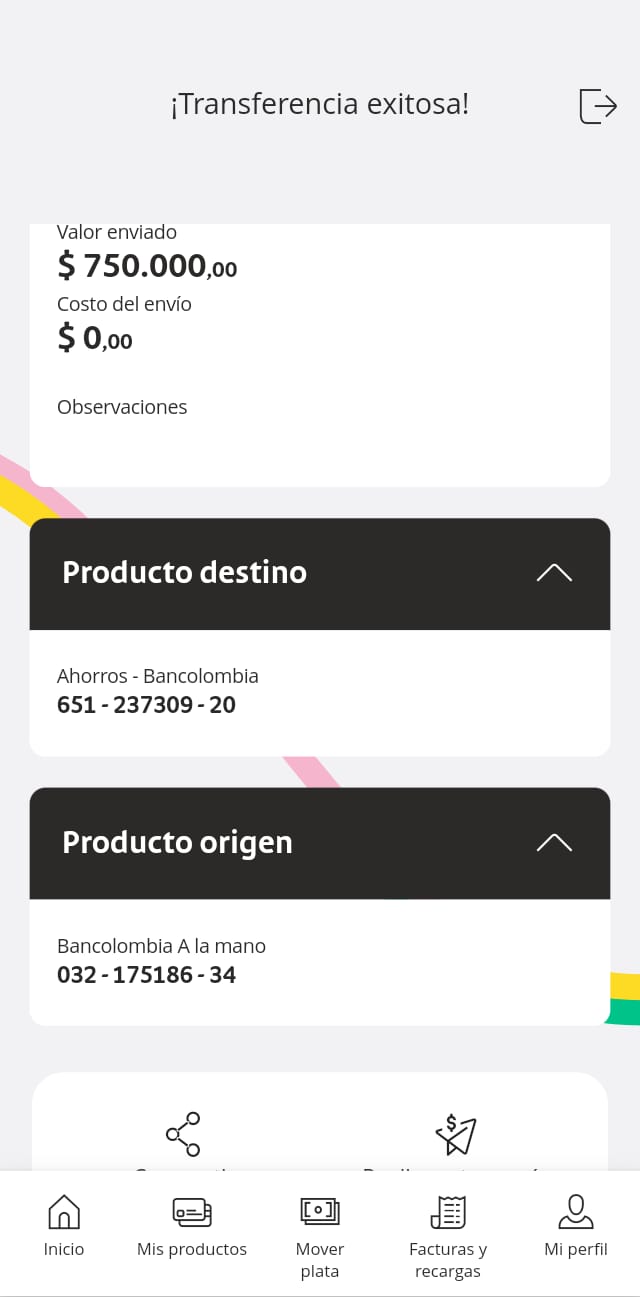Switch to the Mover plata tab
Viewport: 640px width, 1297px height.
(320, 1235)
